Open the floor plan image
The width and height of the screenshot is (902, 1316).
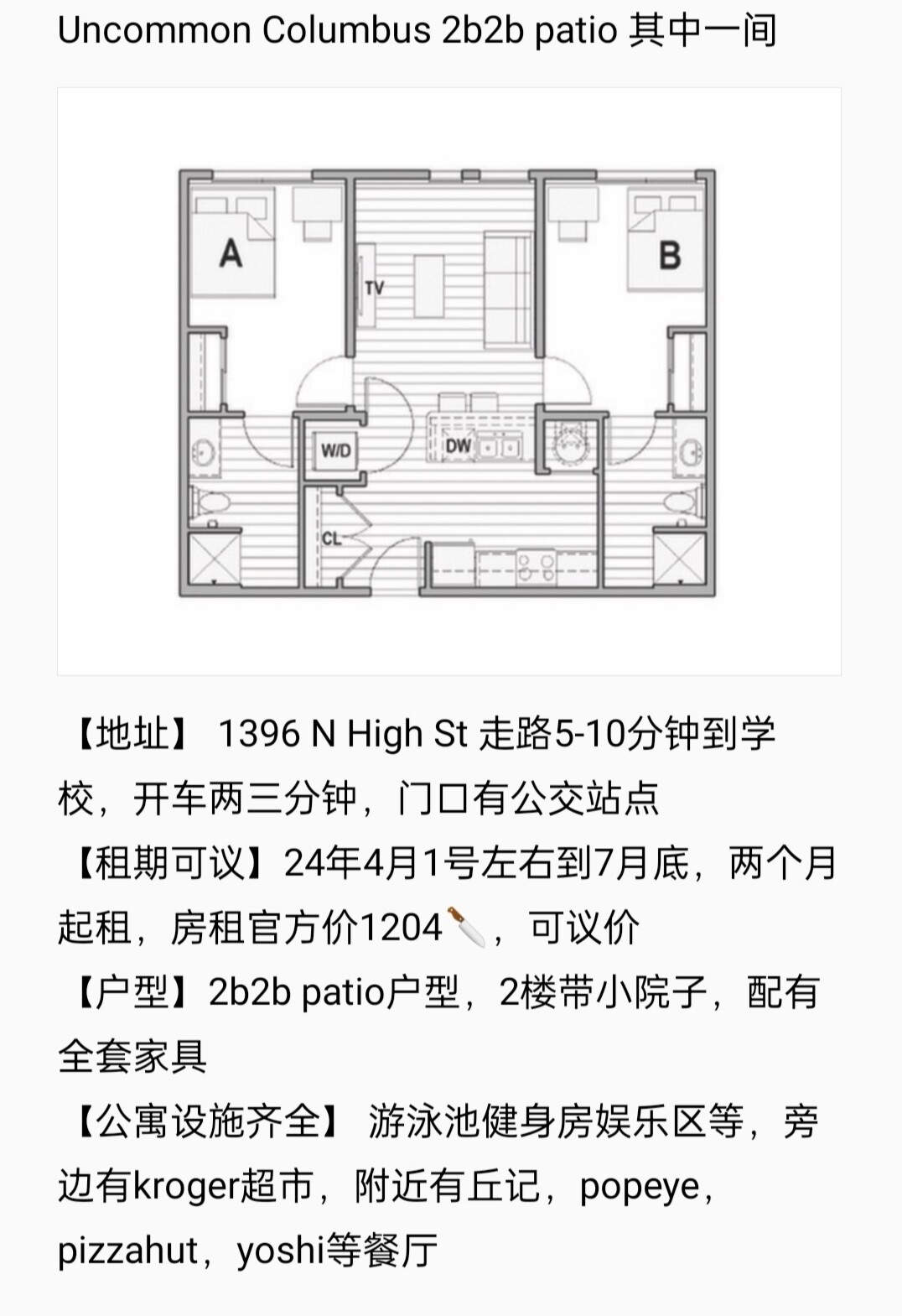tap(448, 382)
